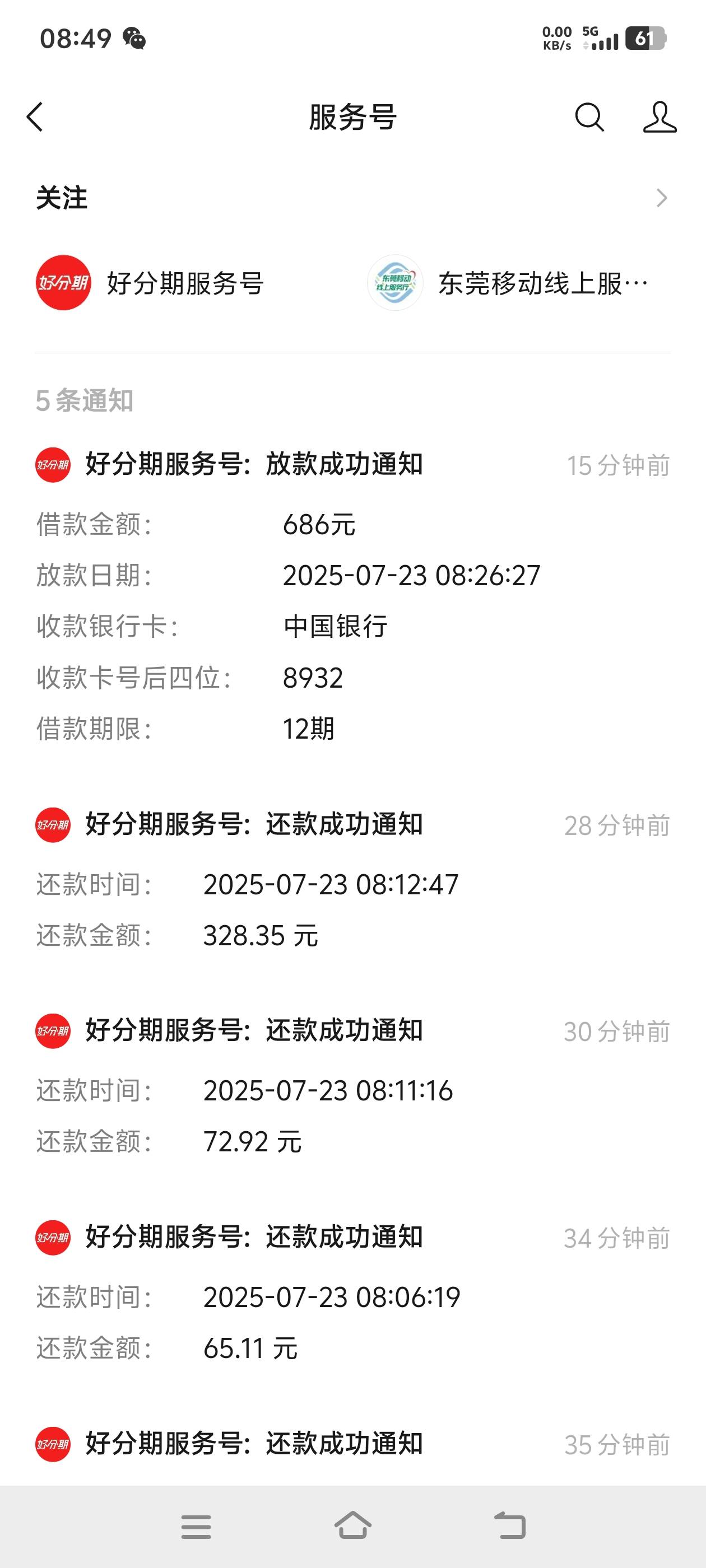Open the 还款成功通知 for 72.92 元

pos(352,1085)
